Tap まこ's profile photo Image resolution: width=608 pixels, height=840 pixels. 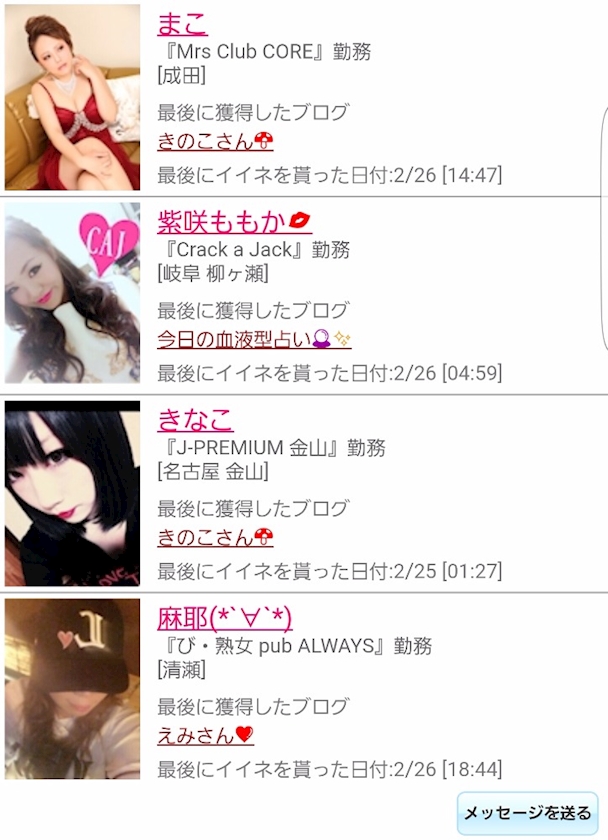[x=72, y=97]
